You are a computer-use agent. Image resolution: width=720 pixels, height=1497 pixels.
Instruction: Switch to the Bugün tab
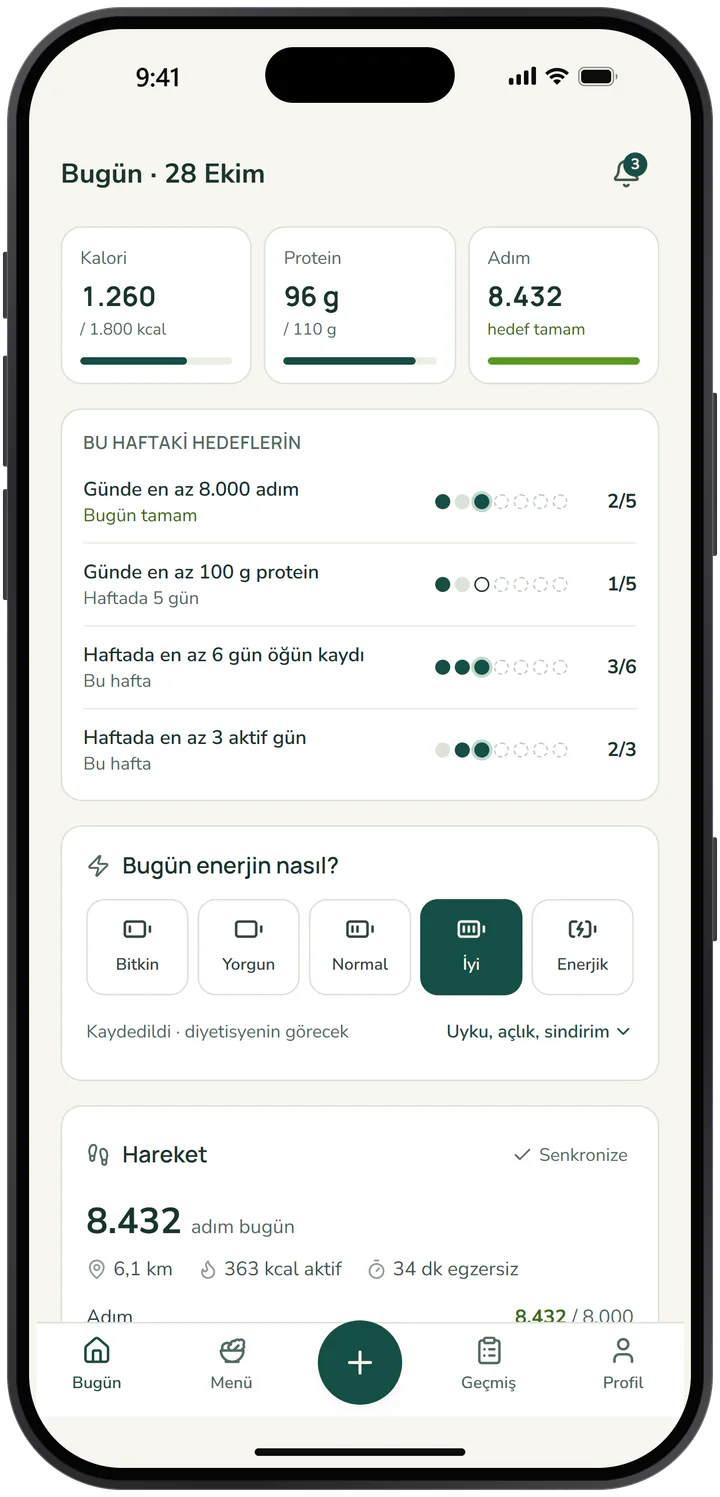[x=97, y=1365]
